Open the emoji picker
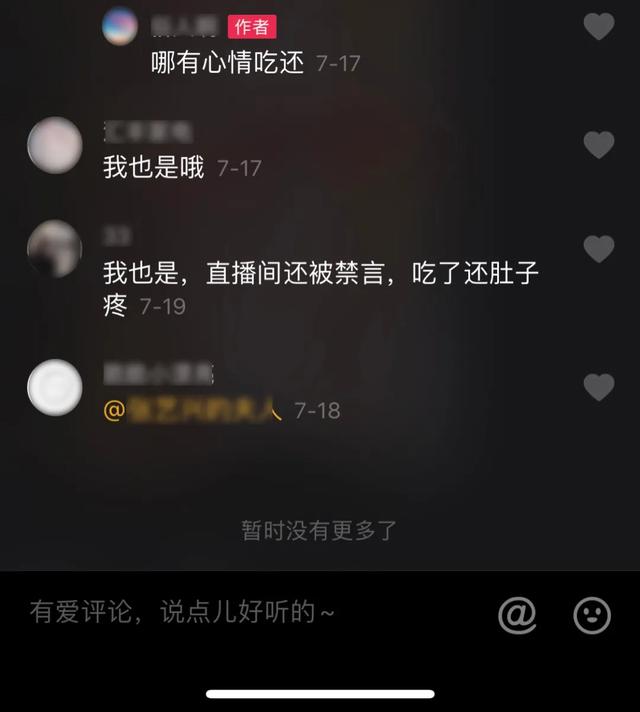The width and height of the screenshot is (640, 712). (x=592, y=614)
